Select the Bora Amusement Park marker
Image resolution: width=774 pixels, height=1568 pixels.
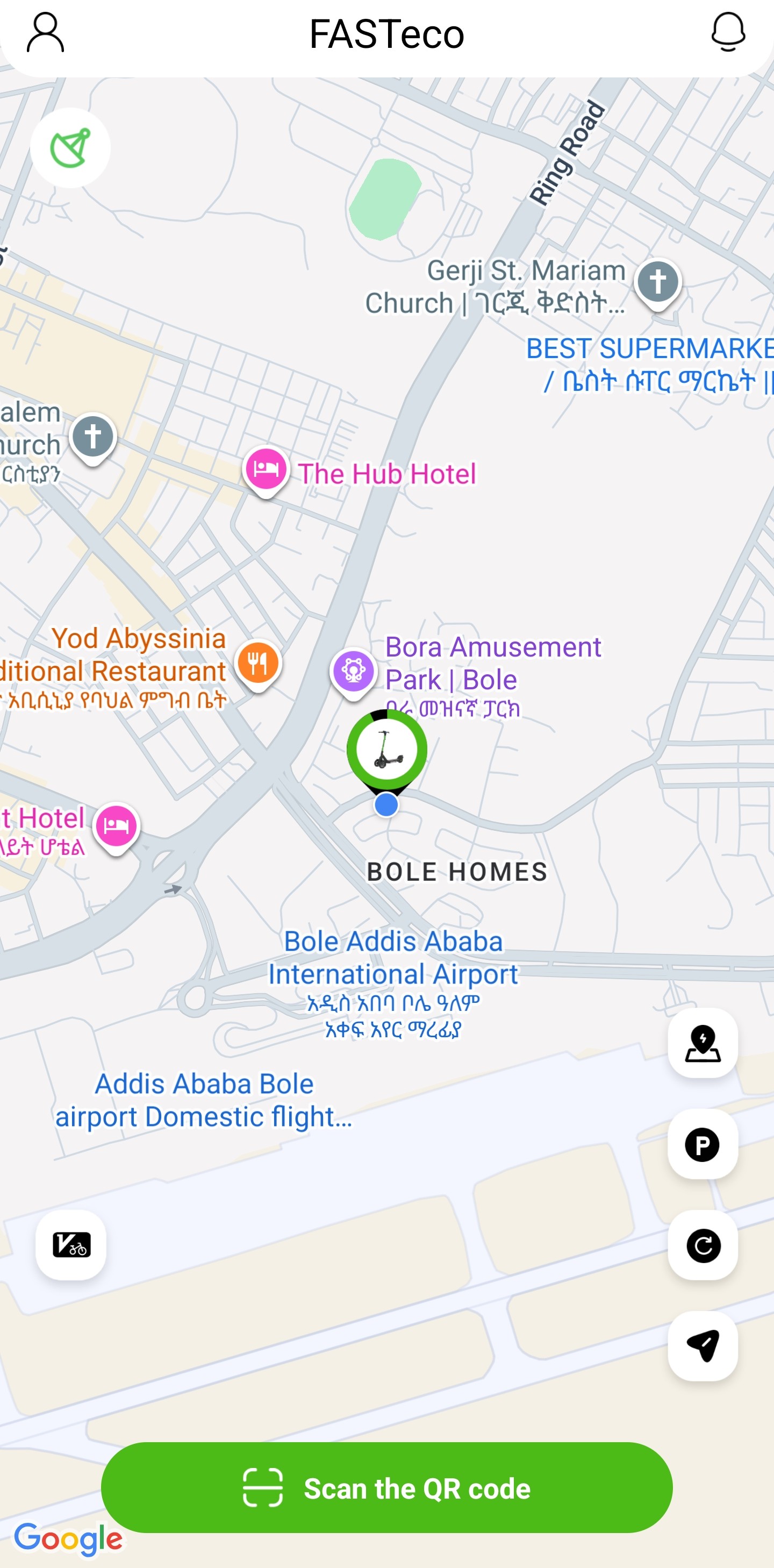[x=354, y=671]
